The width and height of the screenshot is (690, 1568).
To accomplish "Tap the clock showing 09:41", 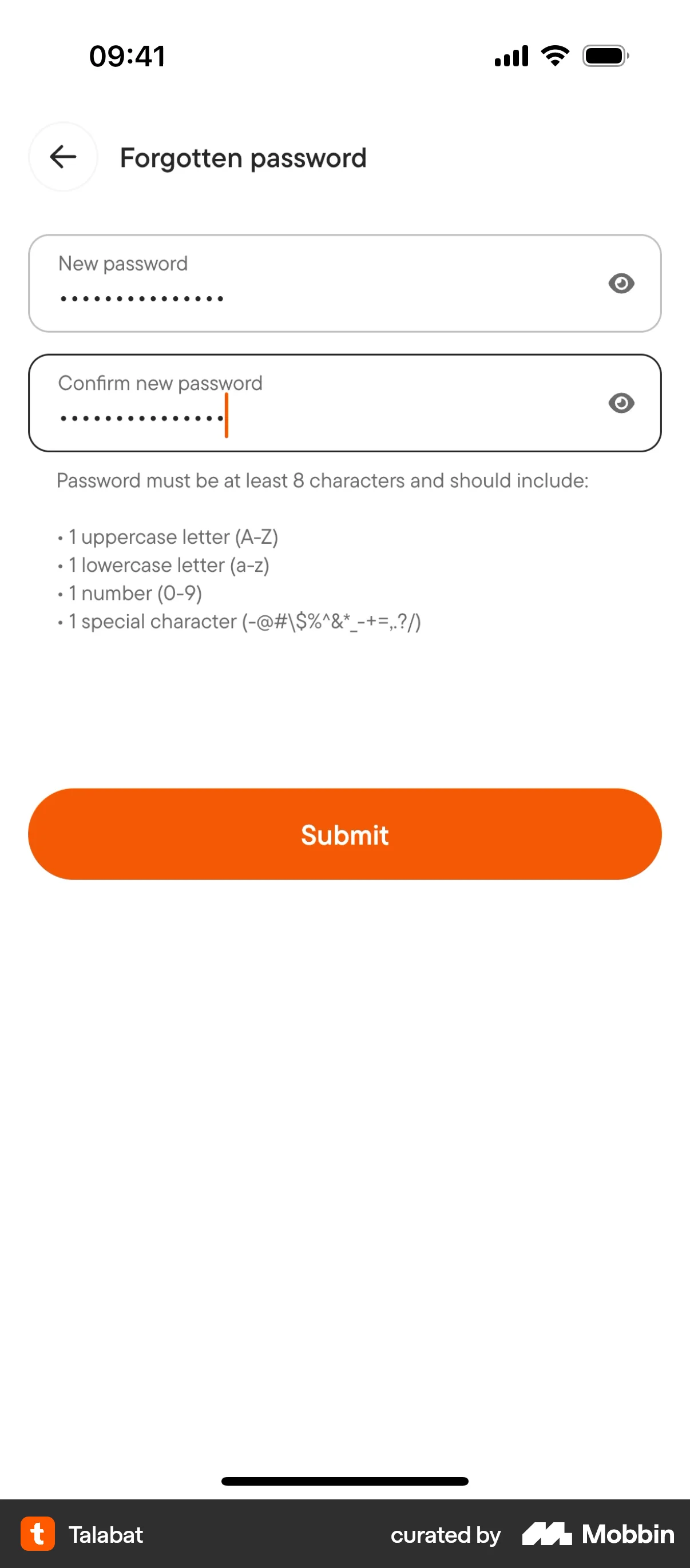I will [126, 56].
